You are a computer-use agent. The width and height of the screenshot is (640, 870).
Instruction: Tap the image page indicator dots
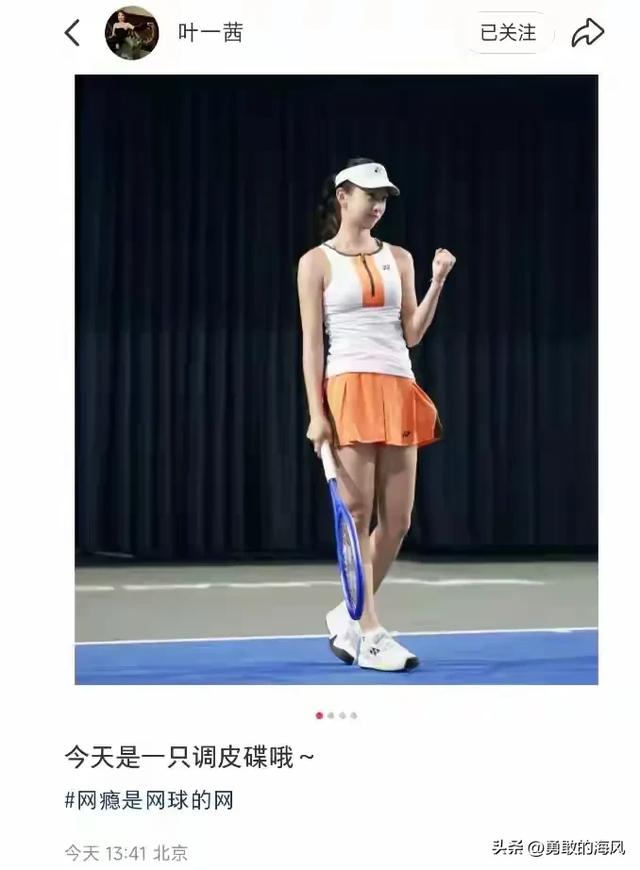pos(336,715)
